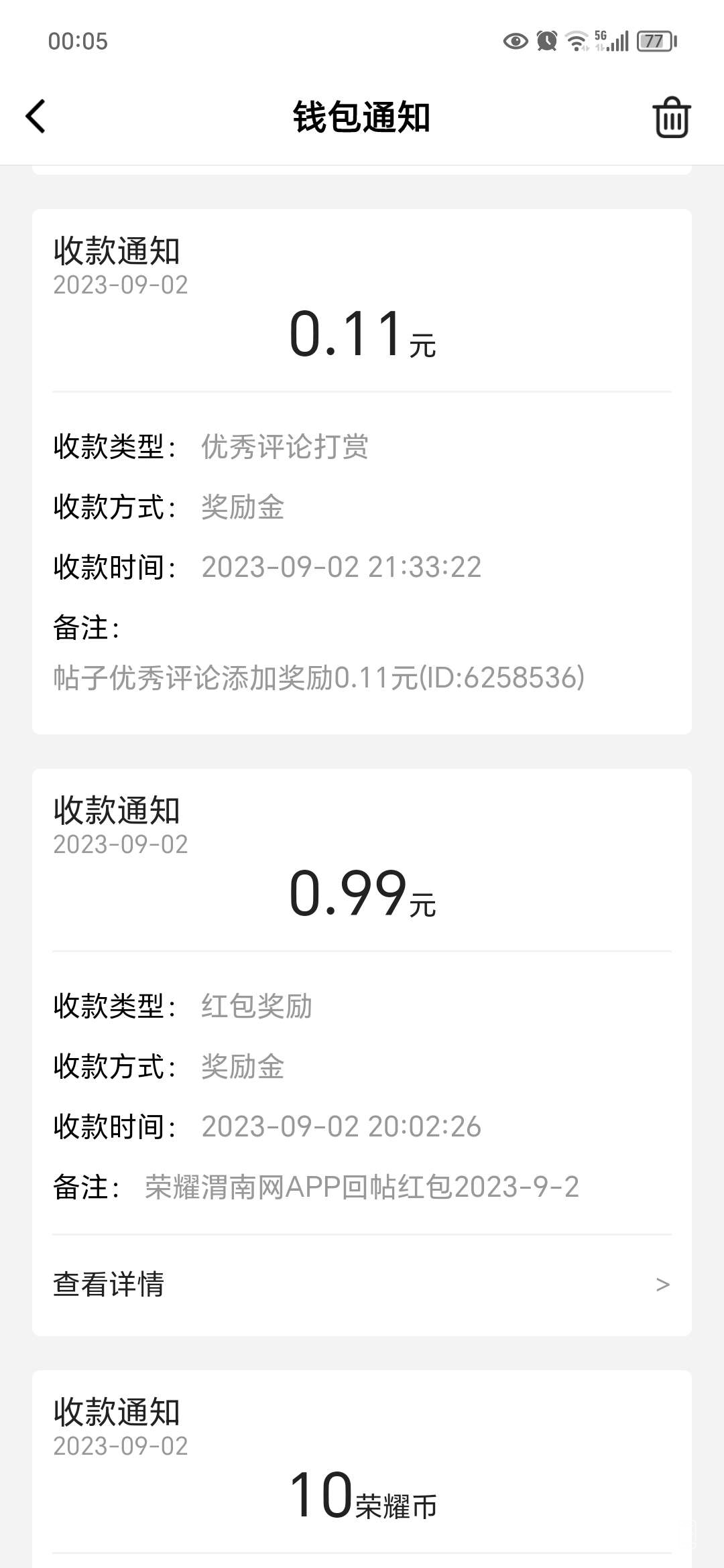Click the Wi-Fi icon in status bar
The image size is (724, 1568).
[576, 42]
